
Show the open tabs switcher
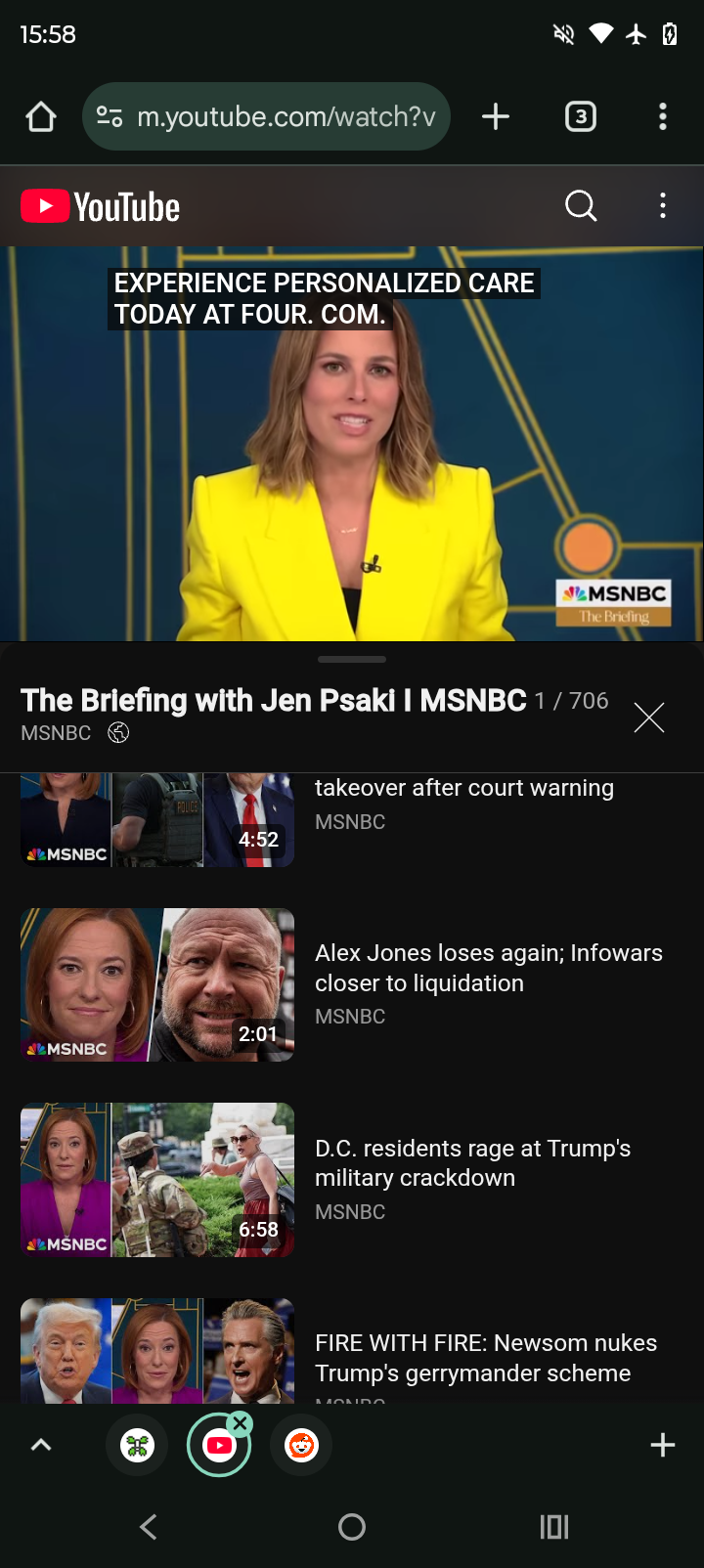[x=581, y=117]
